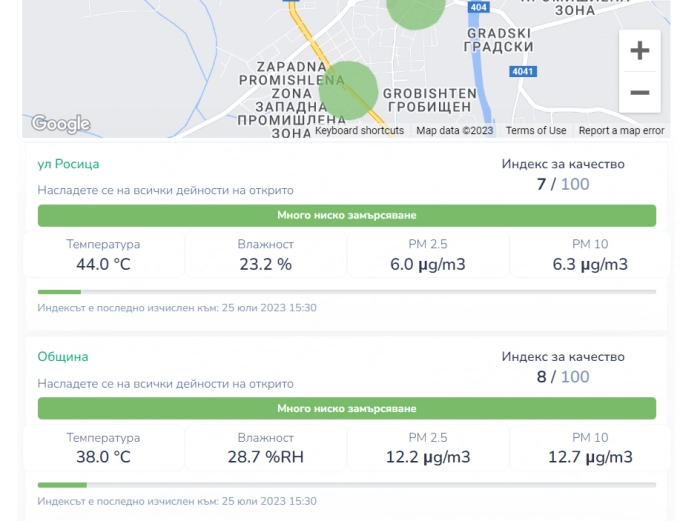Open the map Terms of Use
The image size is (680, 521).
(536, 131)
